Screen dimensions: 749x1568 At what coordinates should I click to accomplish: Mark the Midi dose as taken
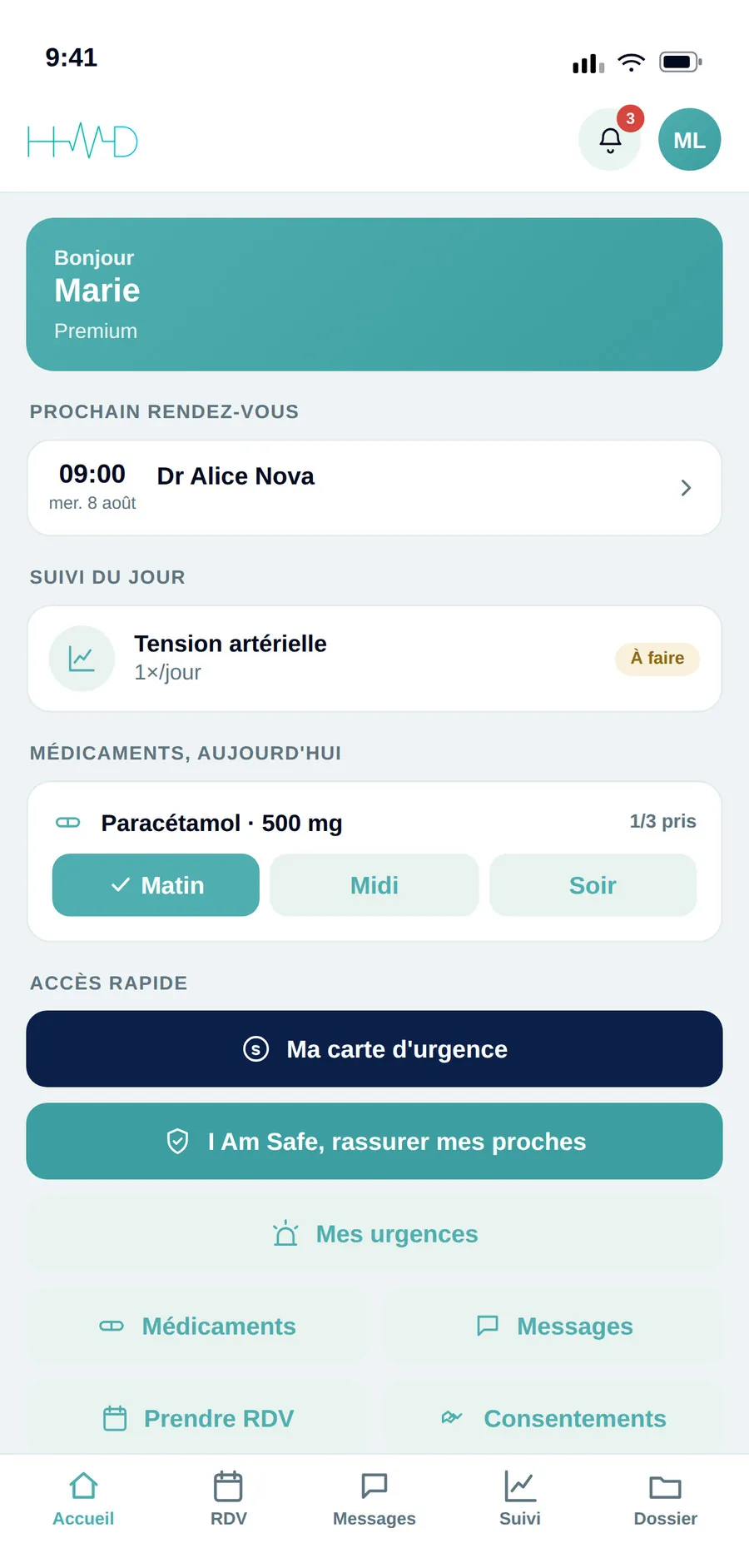tap(374, 885)
